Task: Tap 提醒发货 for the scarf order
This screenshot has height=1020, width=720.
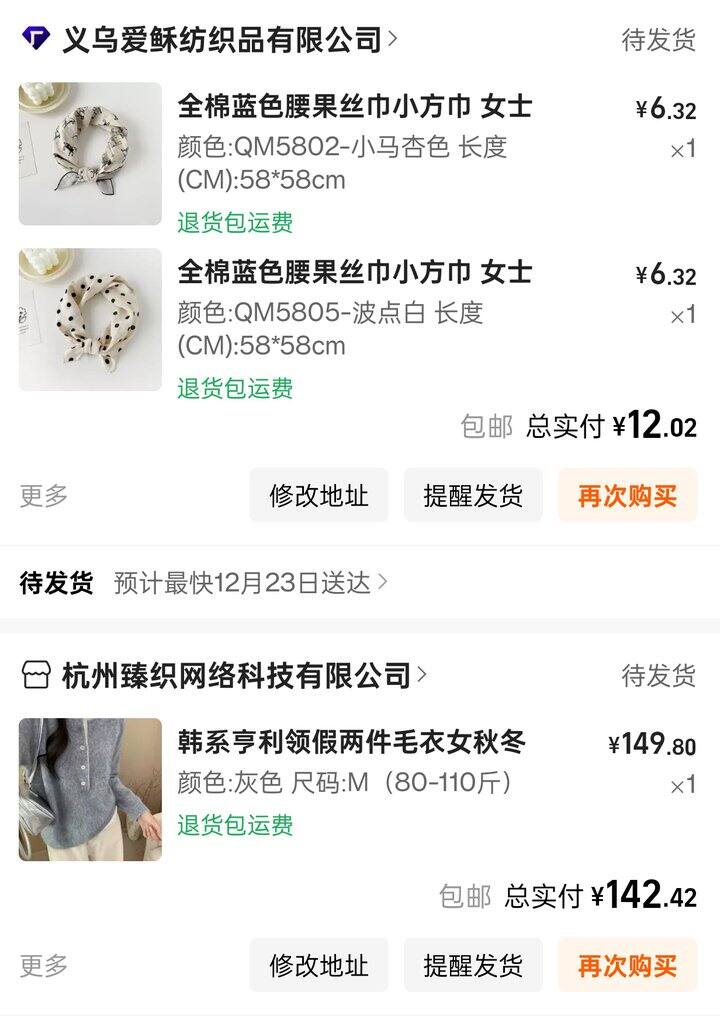Action: click(x=473, y=495)
